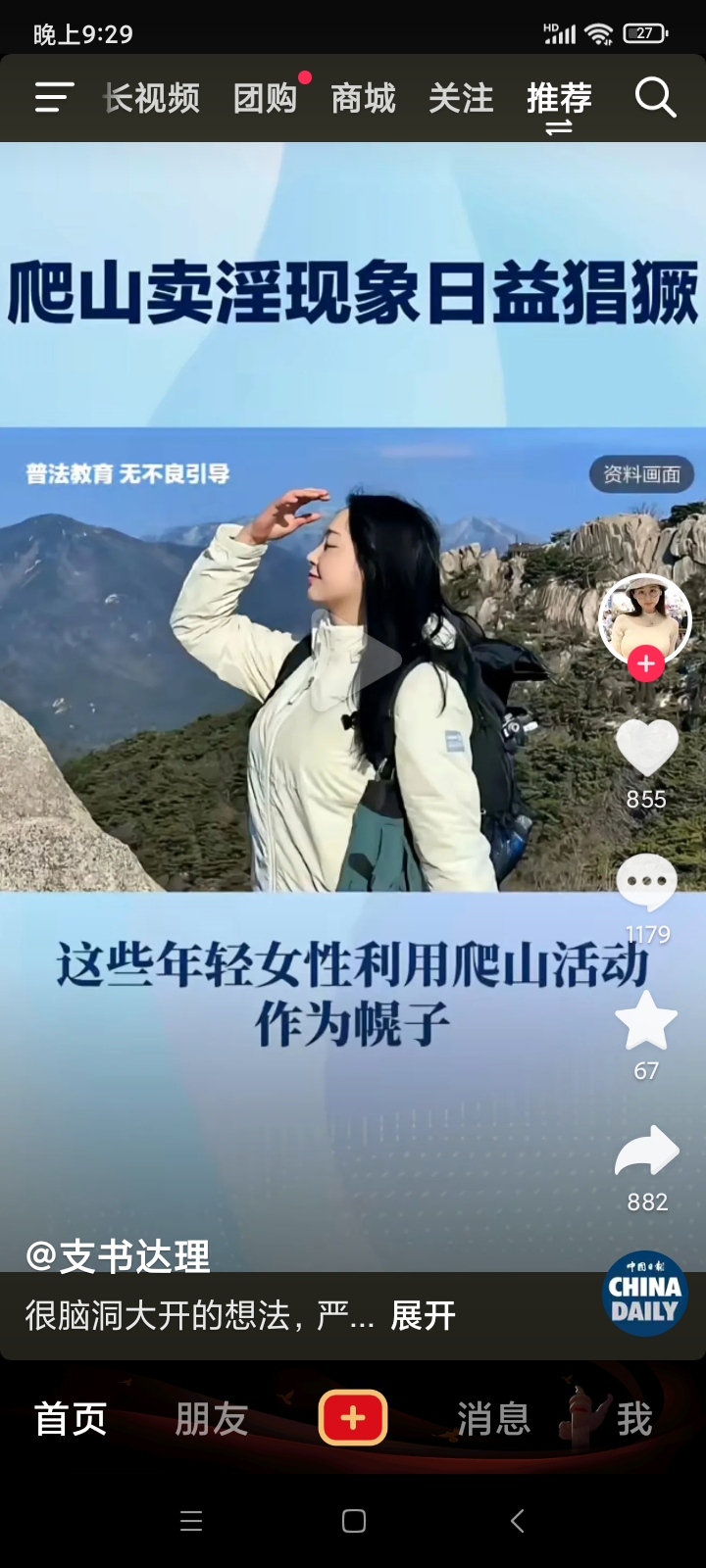Open the search magnifier icon
Image resolution: width=706 pixels, height=1568 pixels.
coord(655,98)
